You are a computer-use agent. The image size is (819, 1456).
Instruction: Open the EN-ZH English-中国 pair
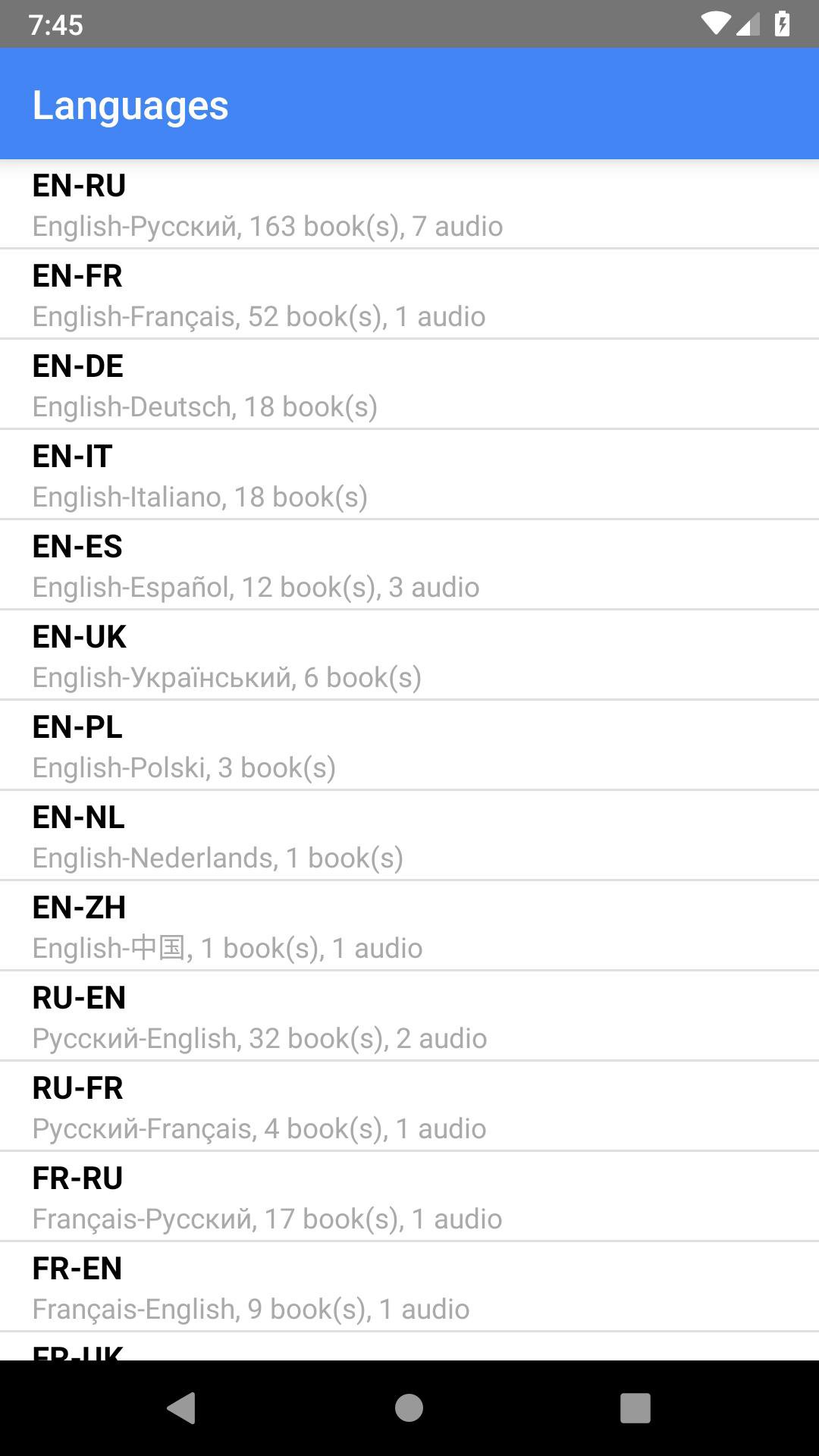point(409,926)
